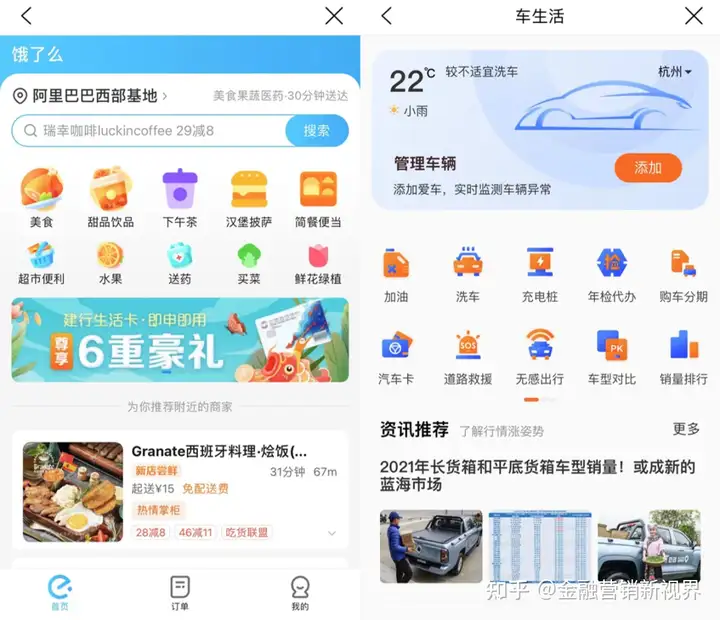Open the 甜品饮品 category
This screenshot has width=720, height=620.
tap(110, 196)
